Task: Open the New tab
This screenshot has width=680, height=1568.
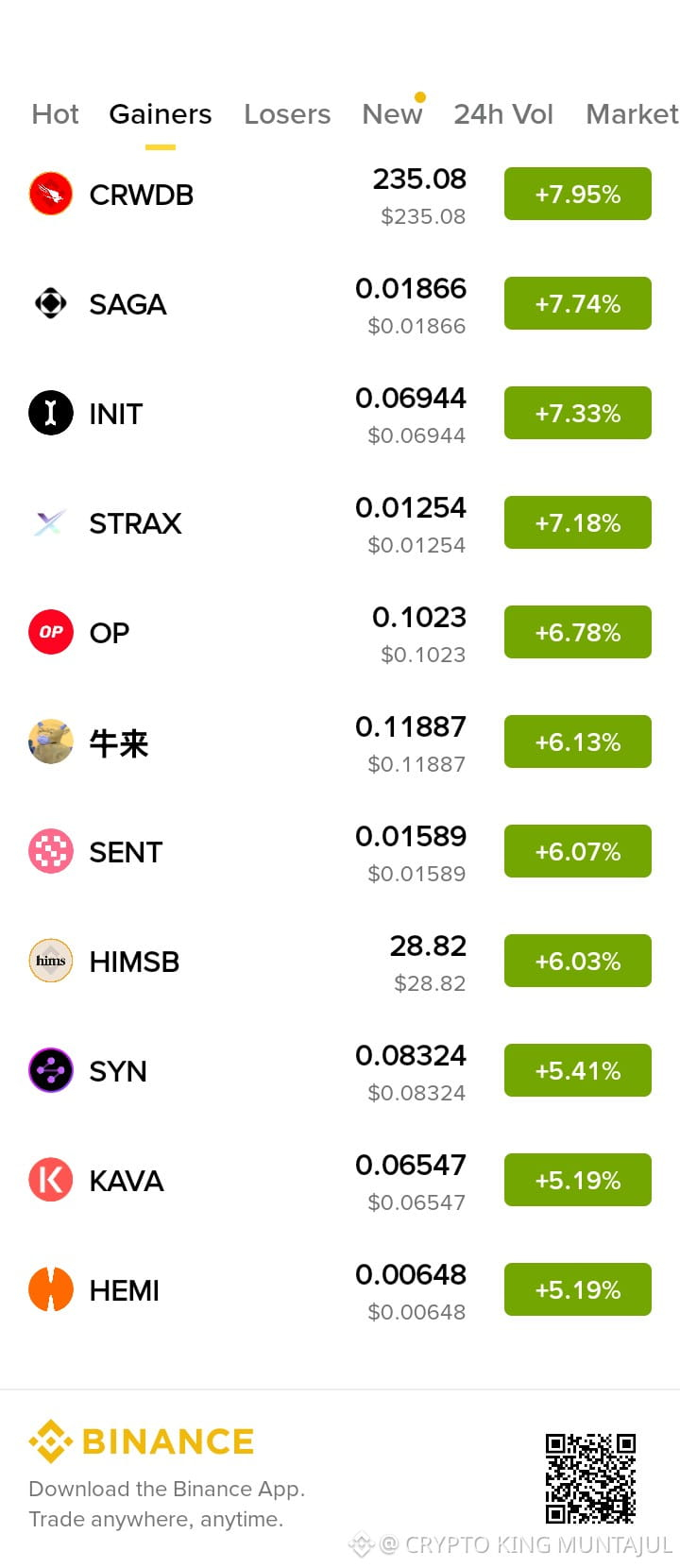Action: pyautogui.click(x=392, y=114)
